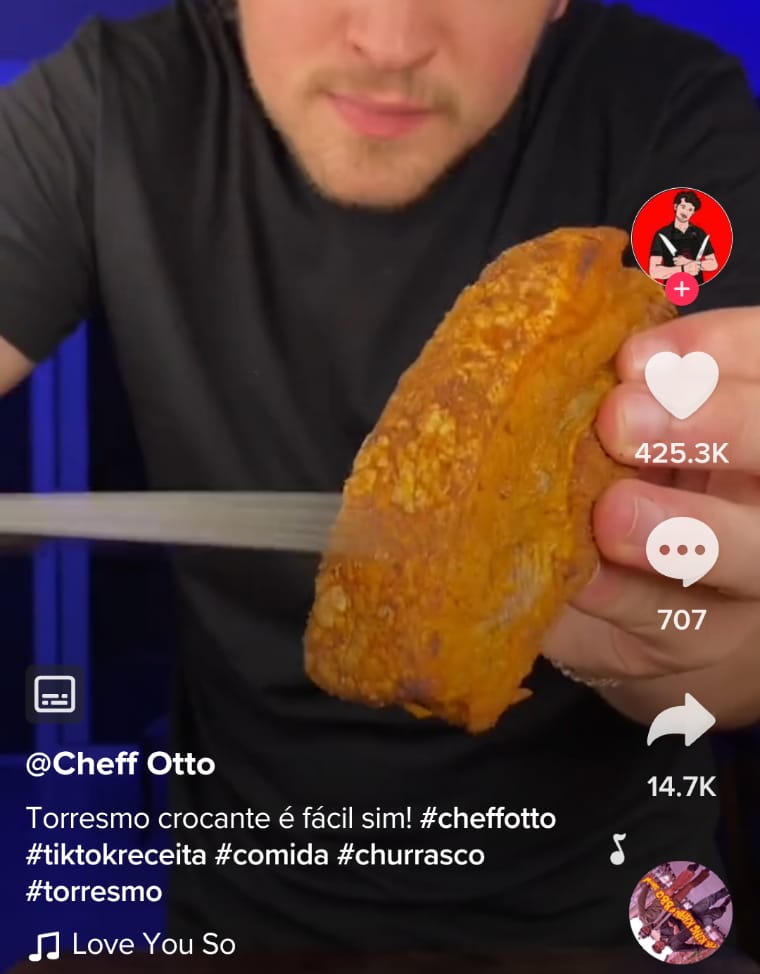The width and height of the screenshot is (760, 974).
Task: Explore the #torresmo hashtag
Action: (x=94, y=891)
